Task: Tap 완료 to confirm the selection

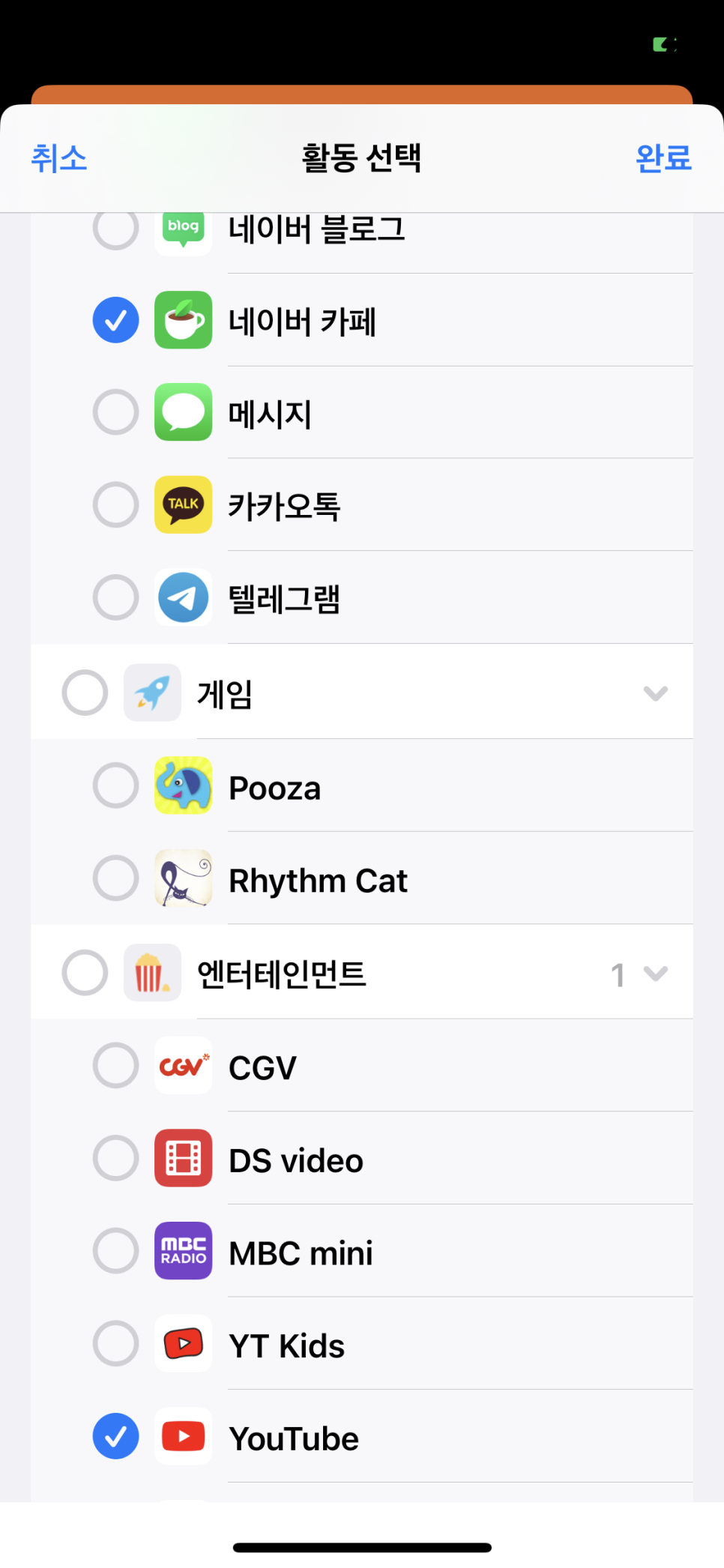Action: click(x=663, y=158)
